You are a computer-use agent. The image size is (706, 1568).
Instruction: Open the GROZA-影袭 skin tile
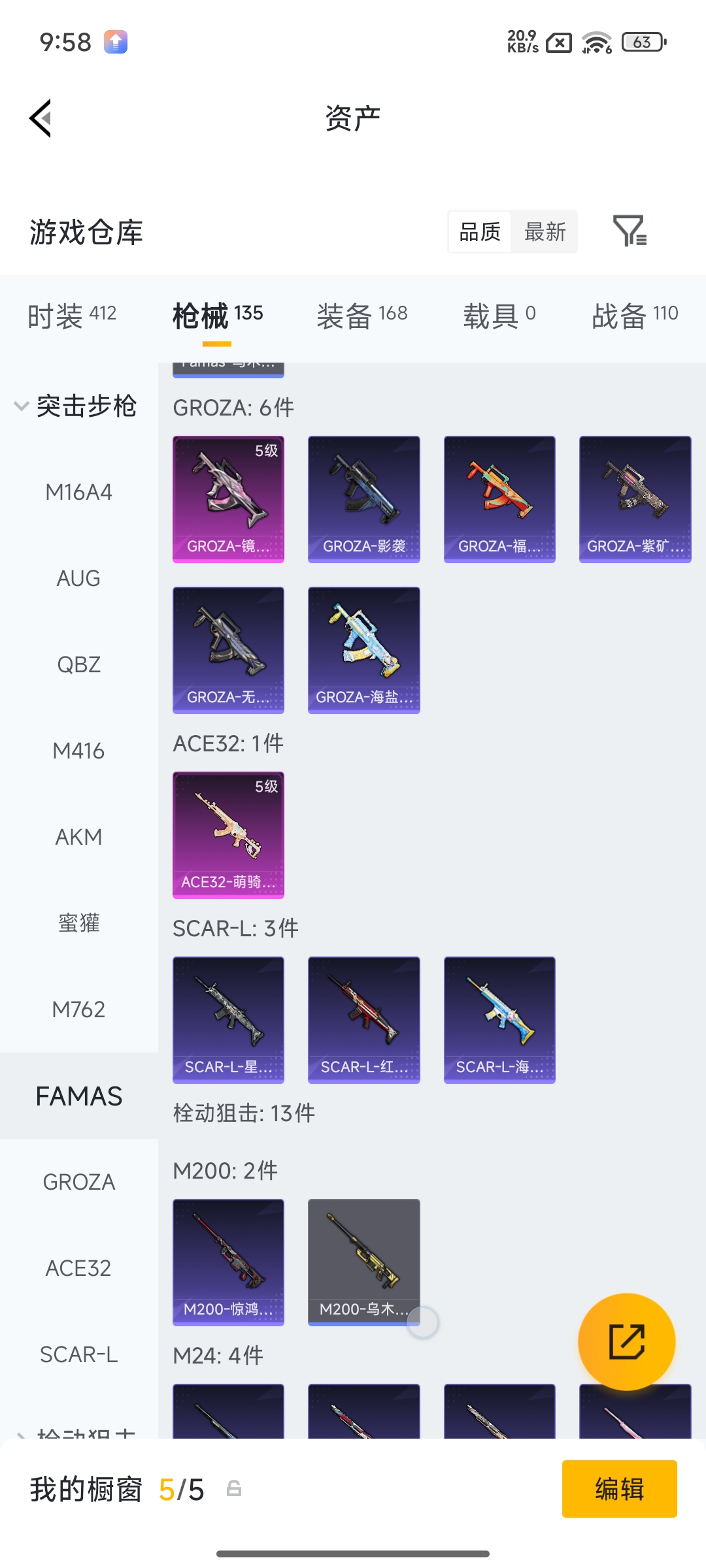pos(363,499)
